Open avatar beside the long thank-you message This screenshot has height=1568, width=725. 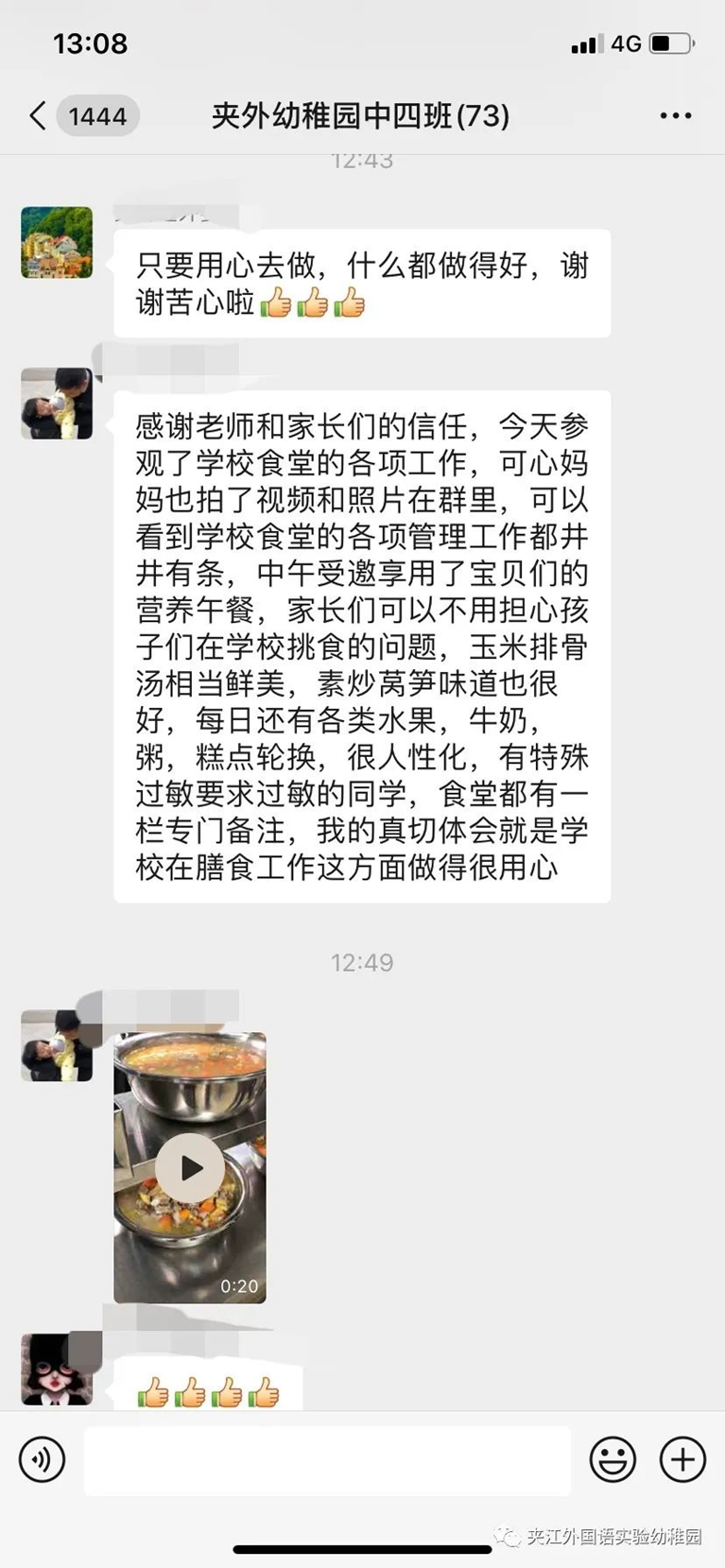57,404
